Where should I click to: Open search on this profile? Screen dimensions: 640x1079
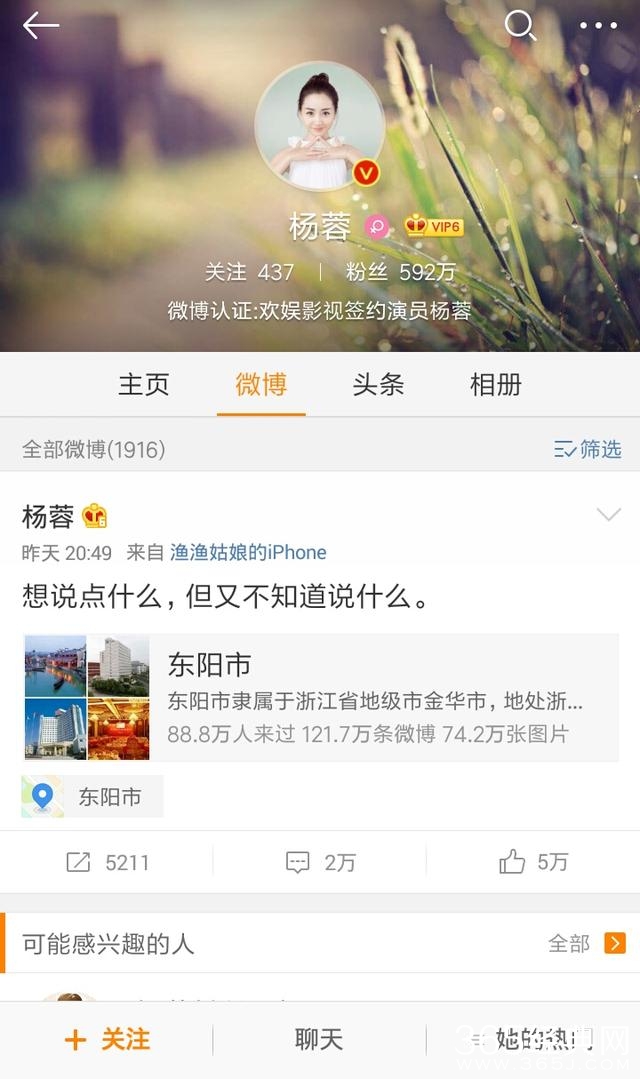point(520,25)
